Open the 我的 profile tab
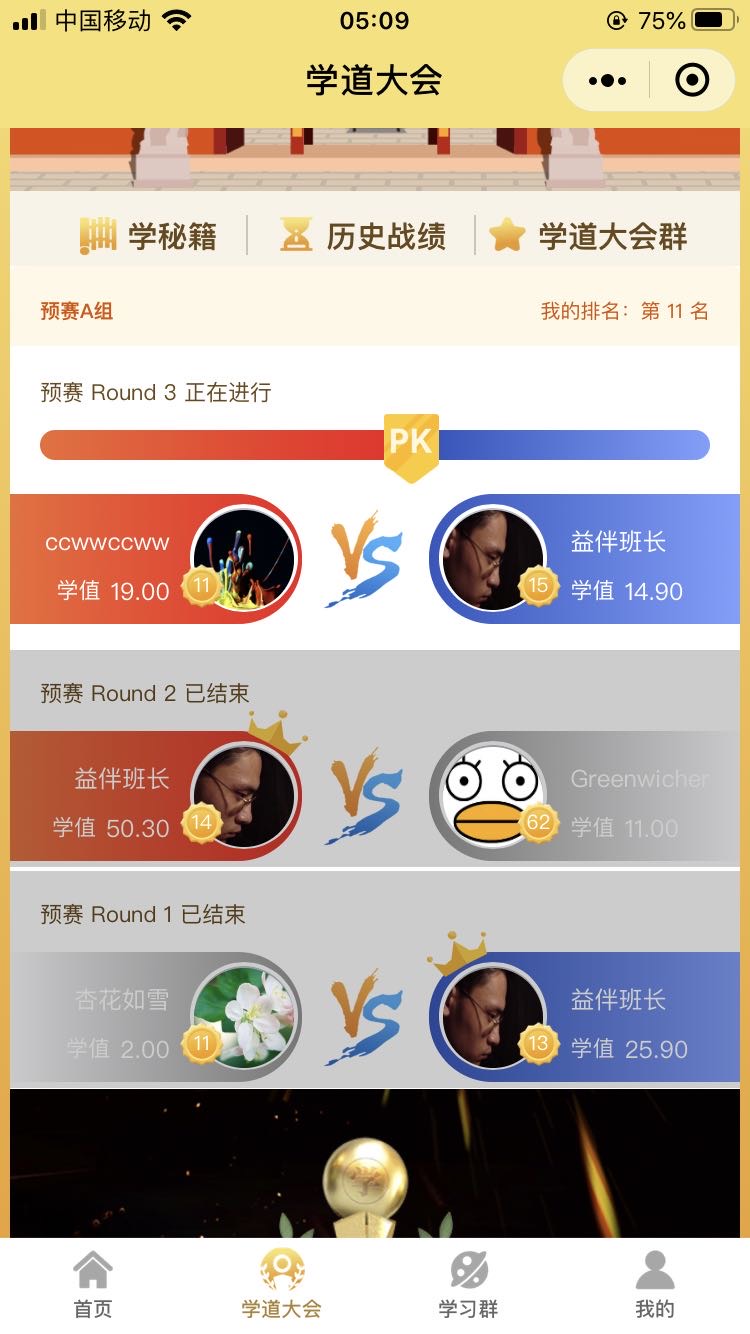 (x=655, y=1285)
